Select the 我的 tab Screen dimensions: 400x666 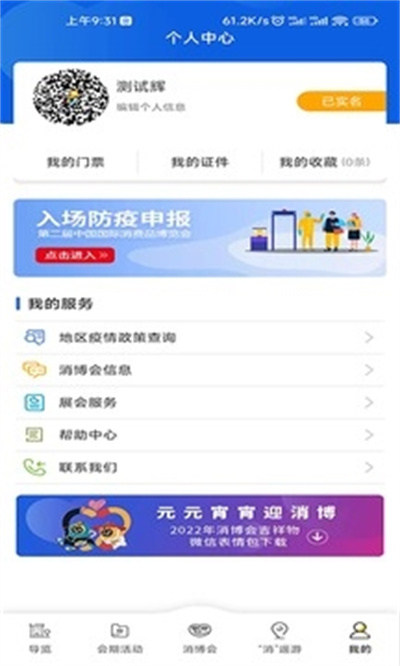click(360, 638)
